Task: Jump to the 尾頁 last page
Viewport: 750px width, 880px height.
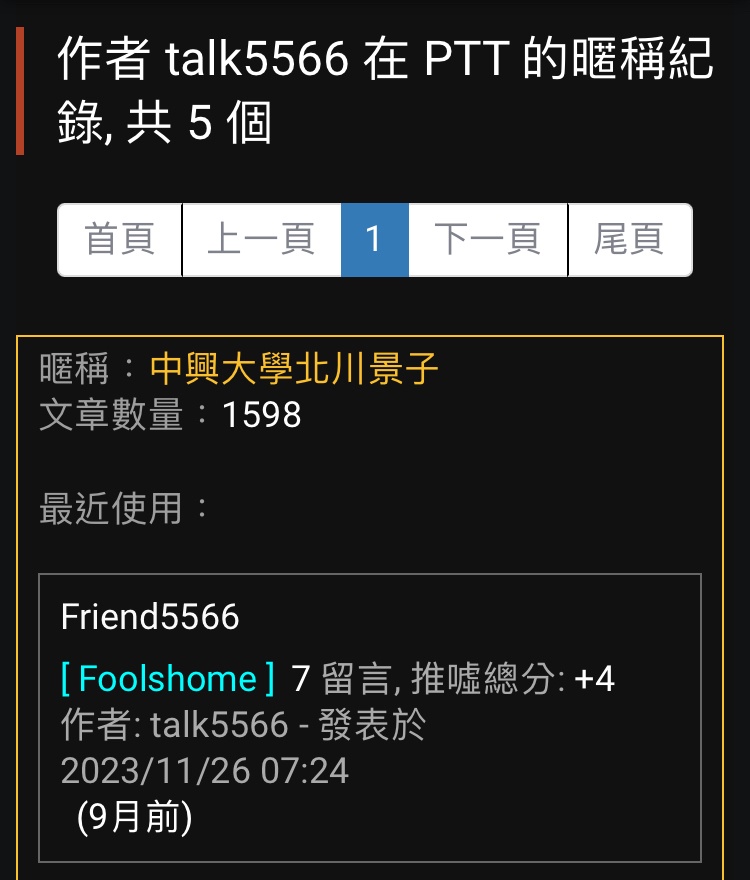Action: point(629,240)
